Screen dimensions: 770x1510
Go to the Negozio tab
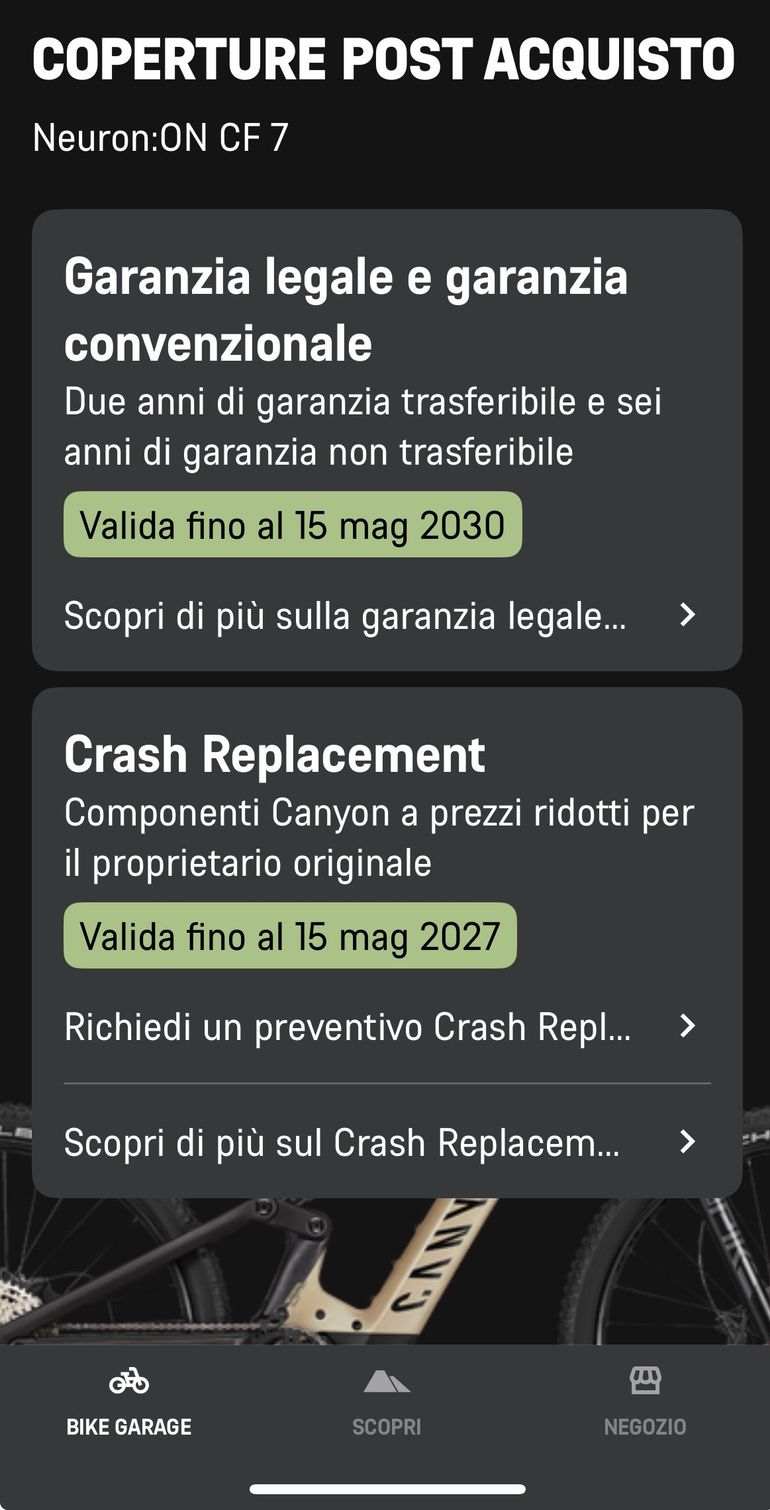645,1403
